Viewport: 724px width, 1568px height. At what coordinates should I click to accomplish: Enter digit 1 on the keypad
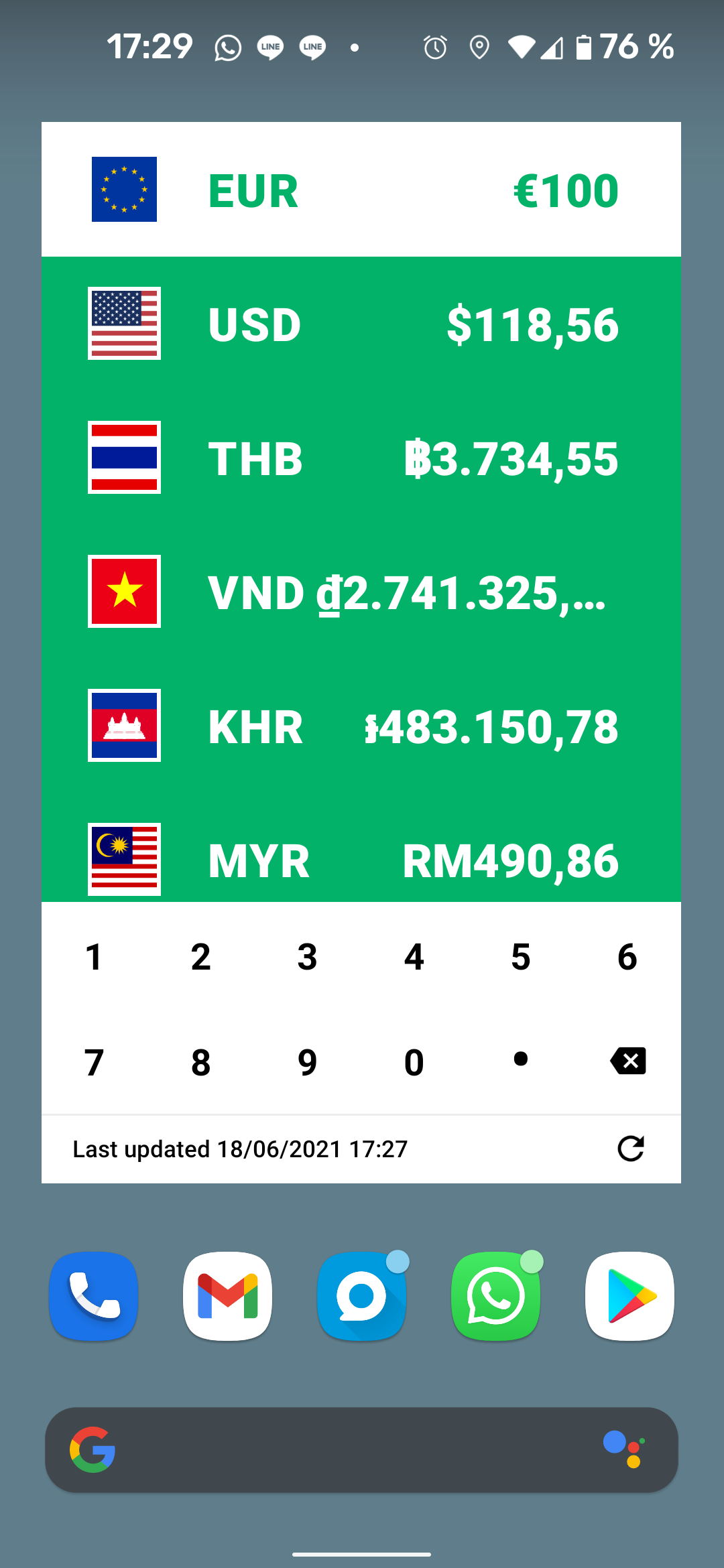coord(95,956)
